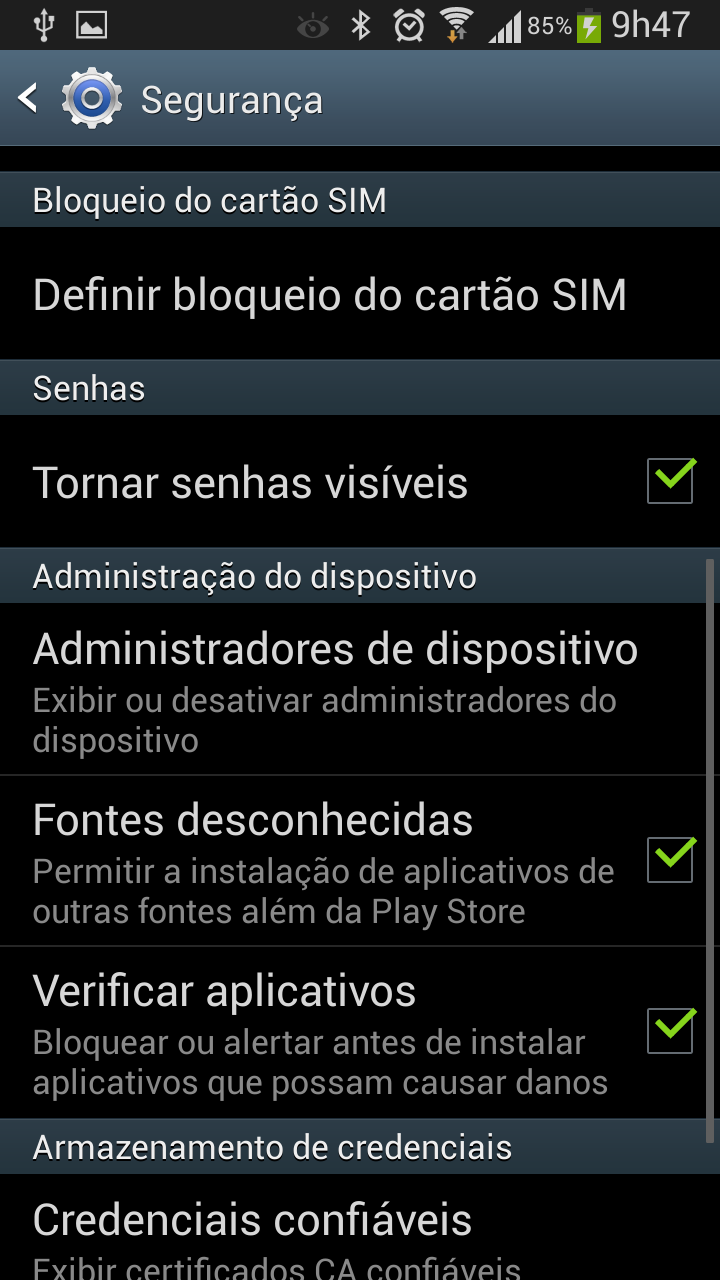Open Administradores de dispositivo
720x1280 pixels.
click(x=335, y=690)
